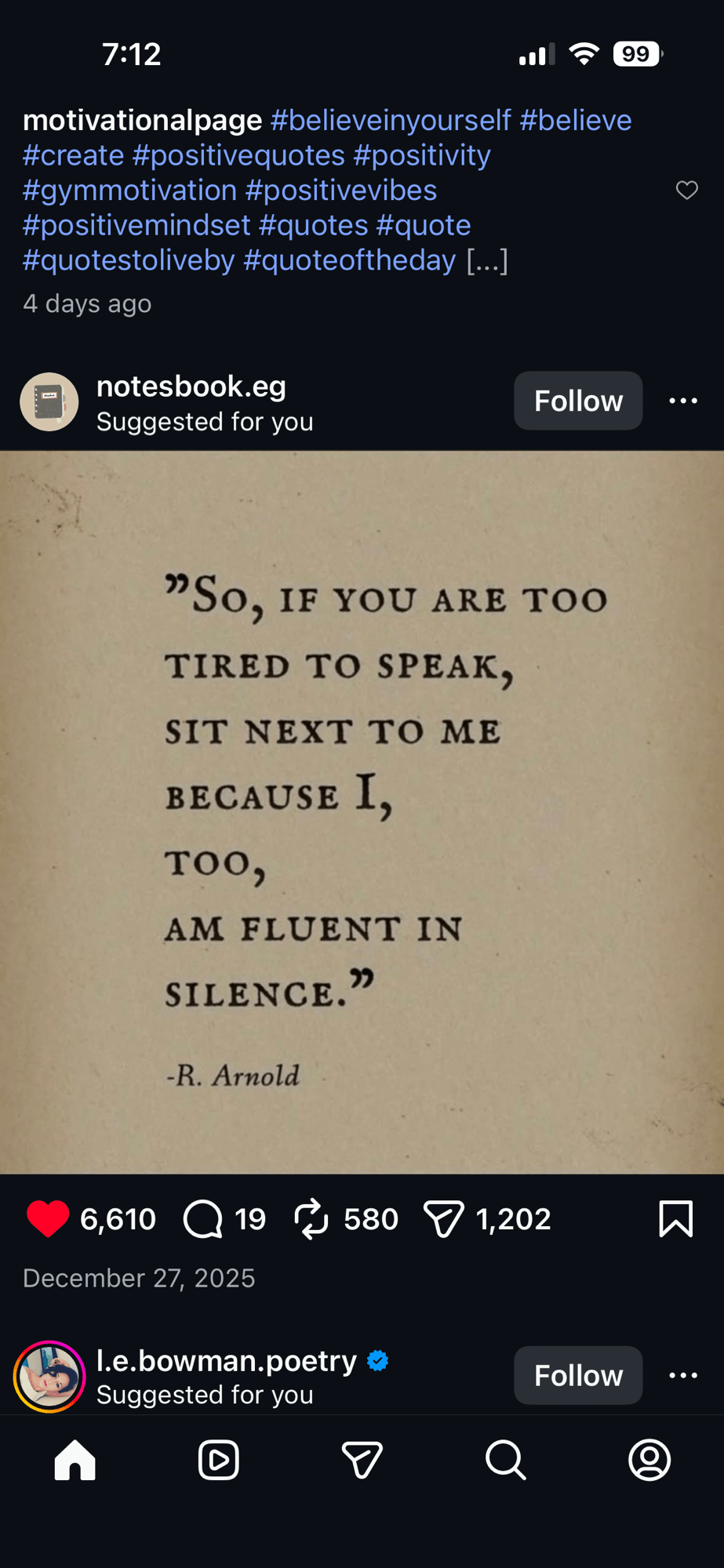
Task: Open the #believeinyourself hashtag
Action: pos(391,121)
